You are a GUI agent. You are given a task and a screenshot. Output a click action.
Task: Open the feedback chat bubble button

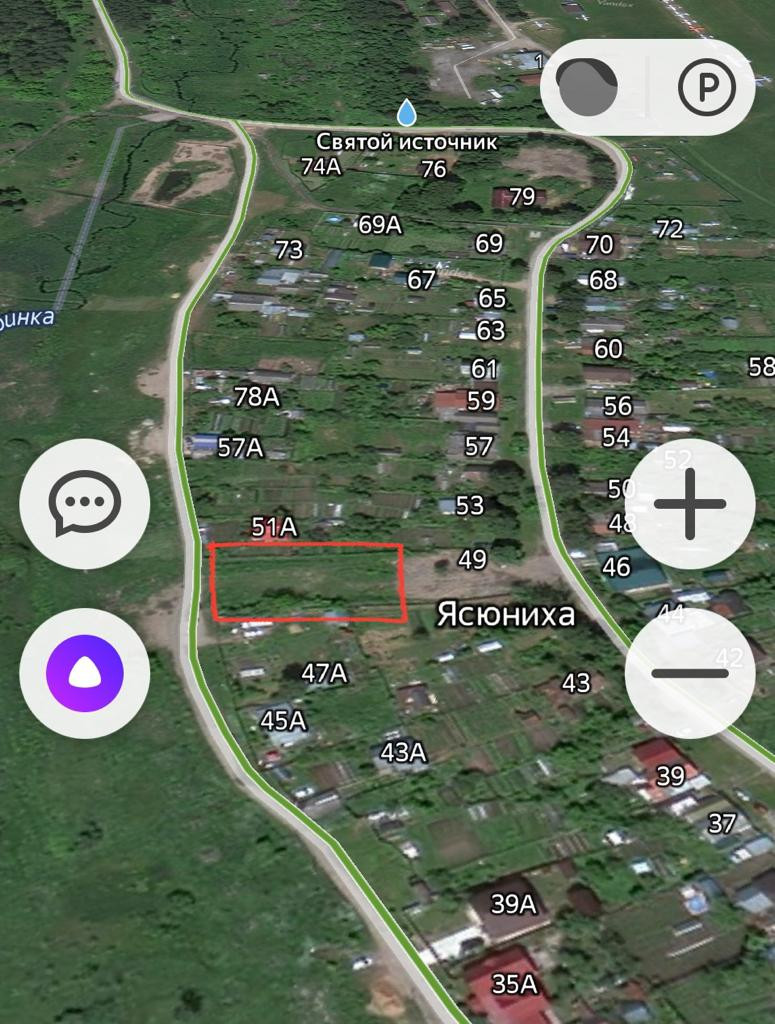(85, 504)
